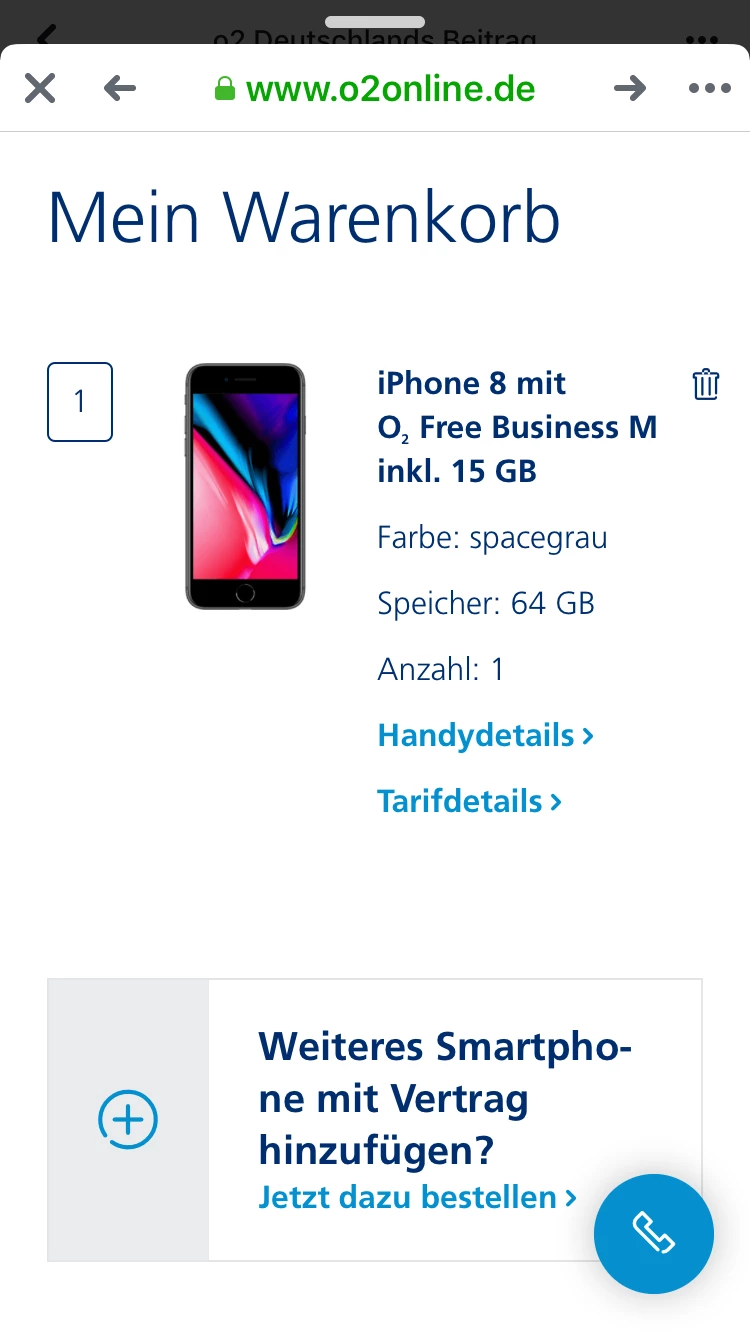Image resolution: width=750 pixels, height=1334 pixels.
Task: Call support with the phone button
Action: pos(654,1234)
